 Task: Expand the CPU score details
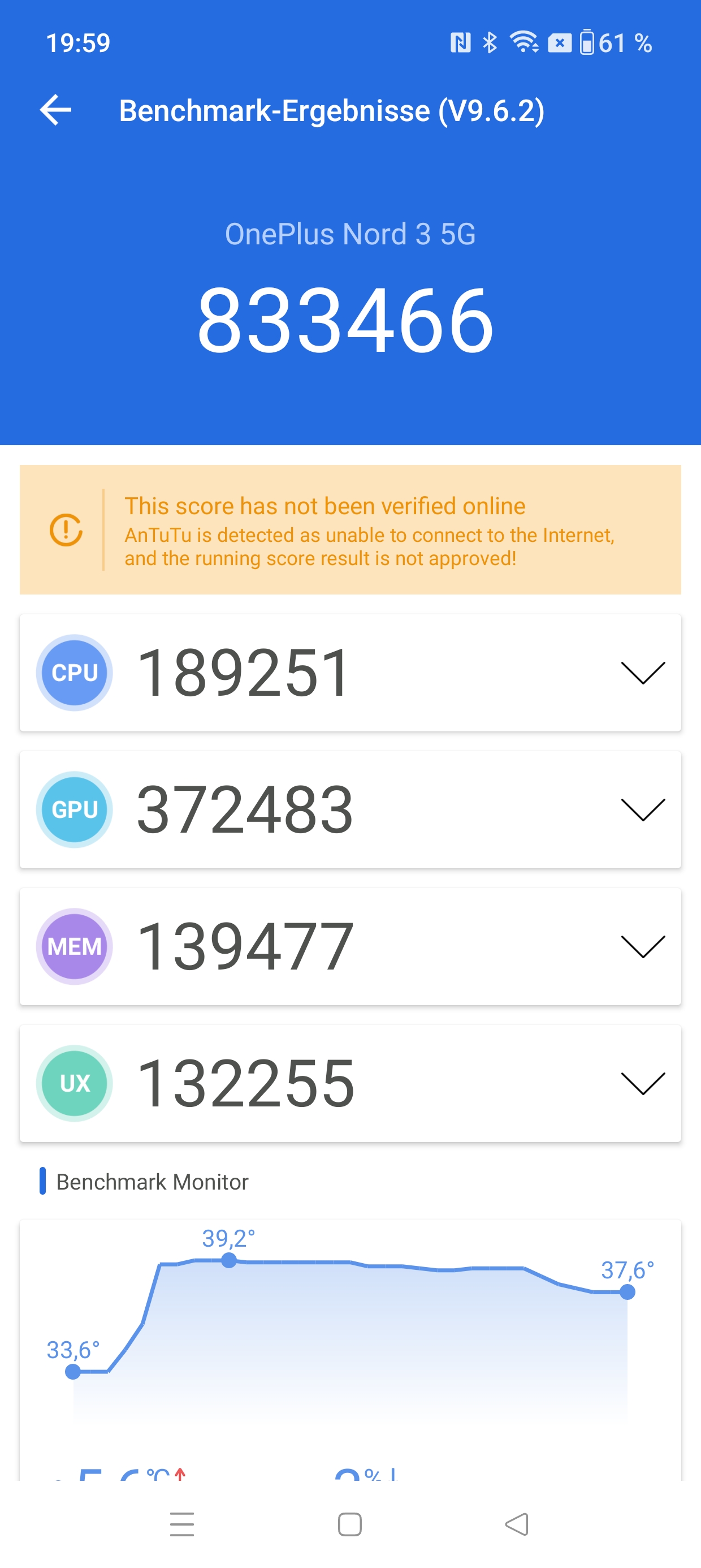tap(643, 673)
